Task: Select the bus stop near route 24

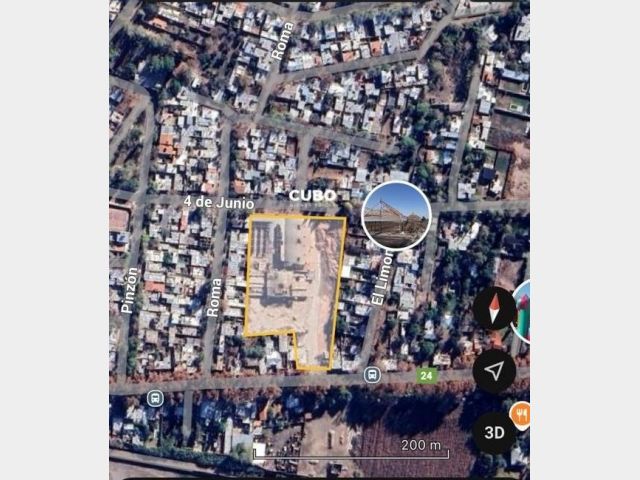Action: 372,375
